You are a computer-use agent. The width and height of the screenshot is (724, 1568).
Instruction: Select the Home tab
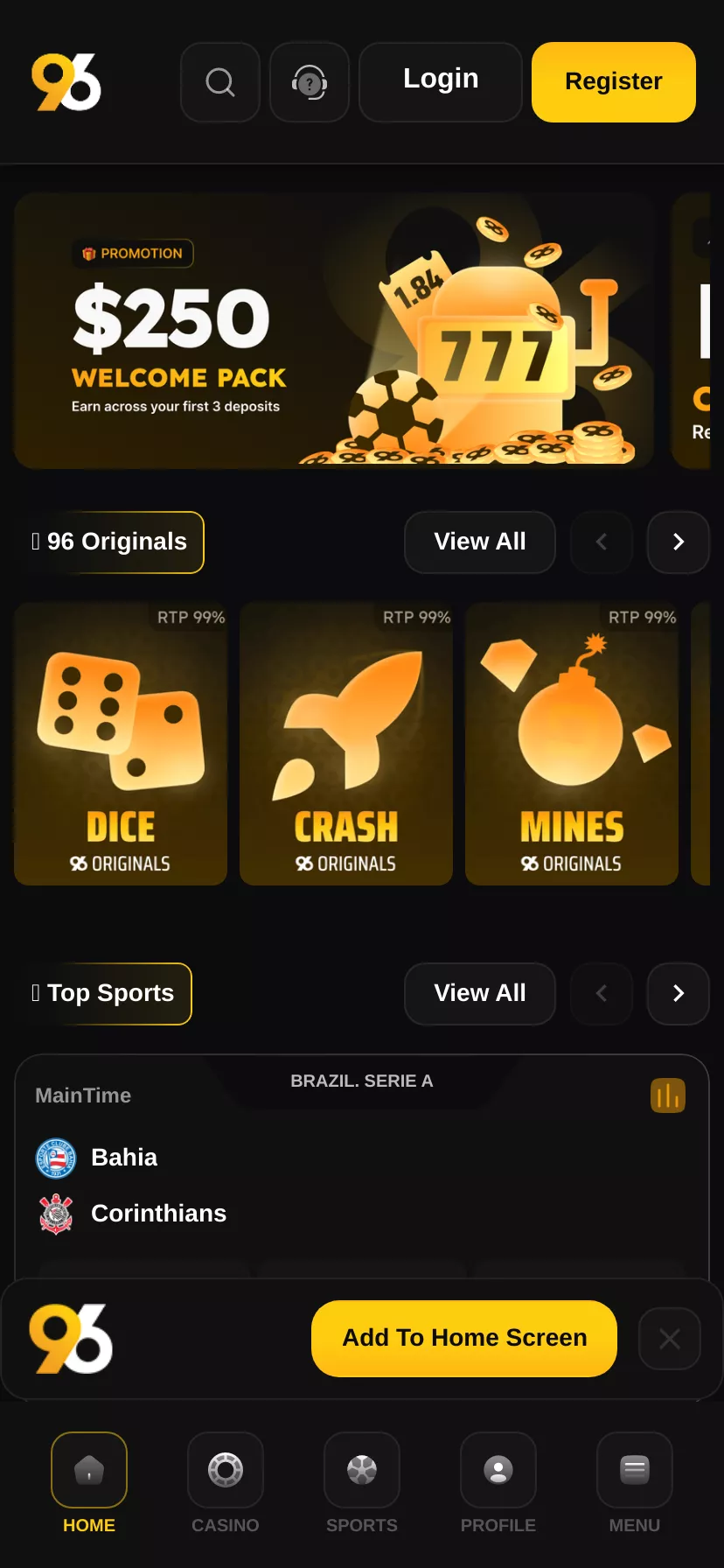click(x=89, y=1484)
